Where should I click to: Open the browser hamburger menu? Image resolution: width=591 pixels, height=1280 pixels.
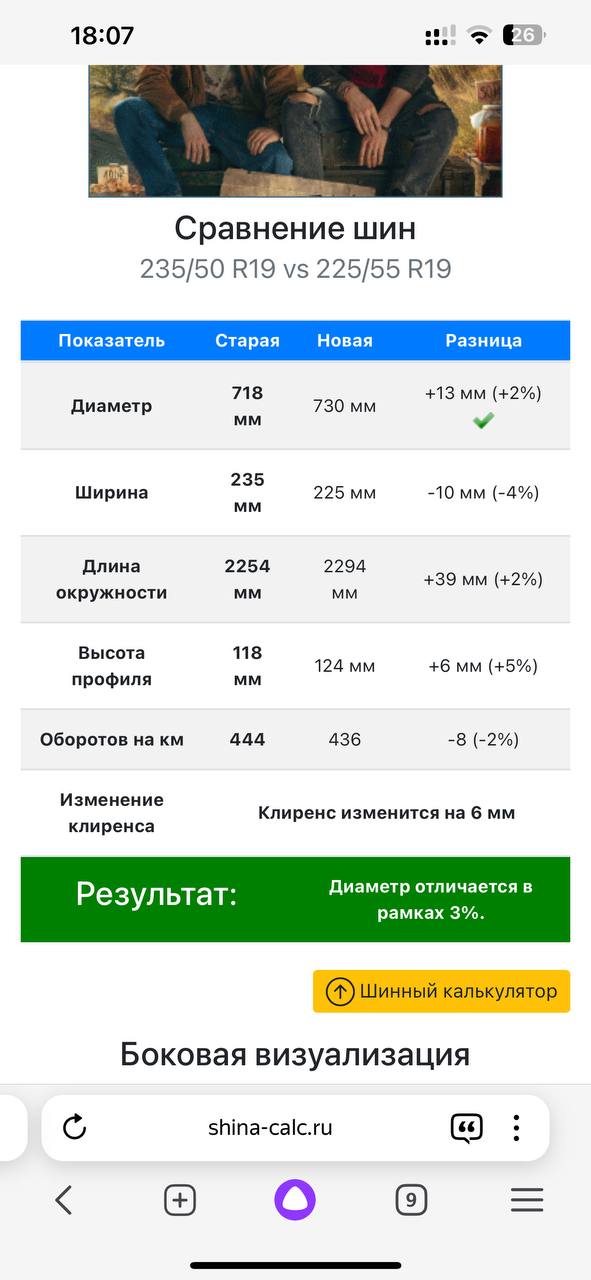(527, 1200)
